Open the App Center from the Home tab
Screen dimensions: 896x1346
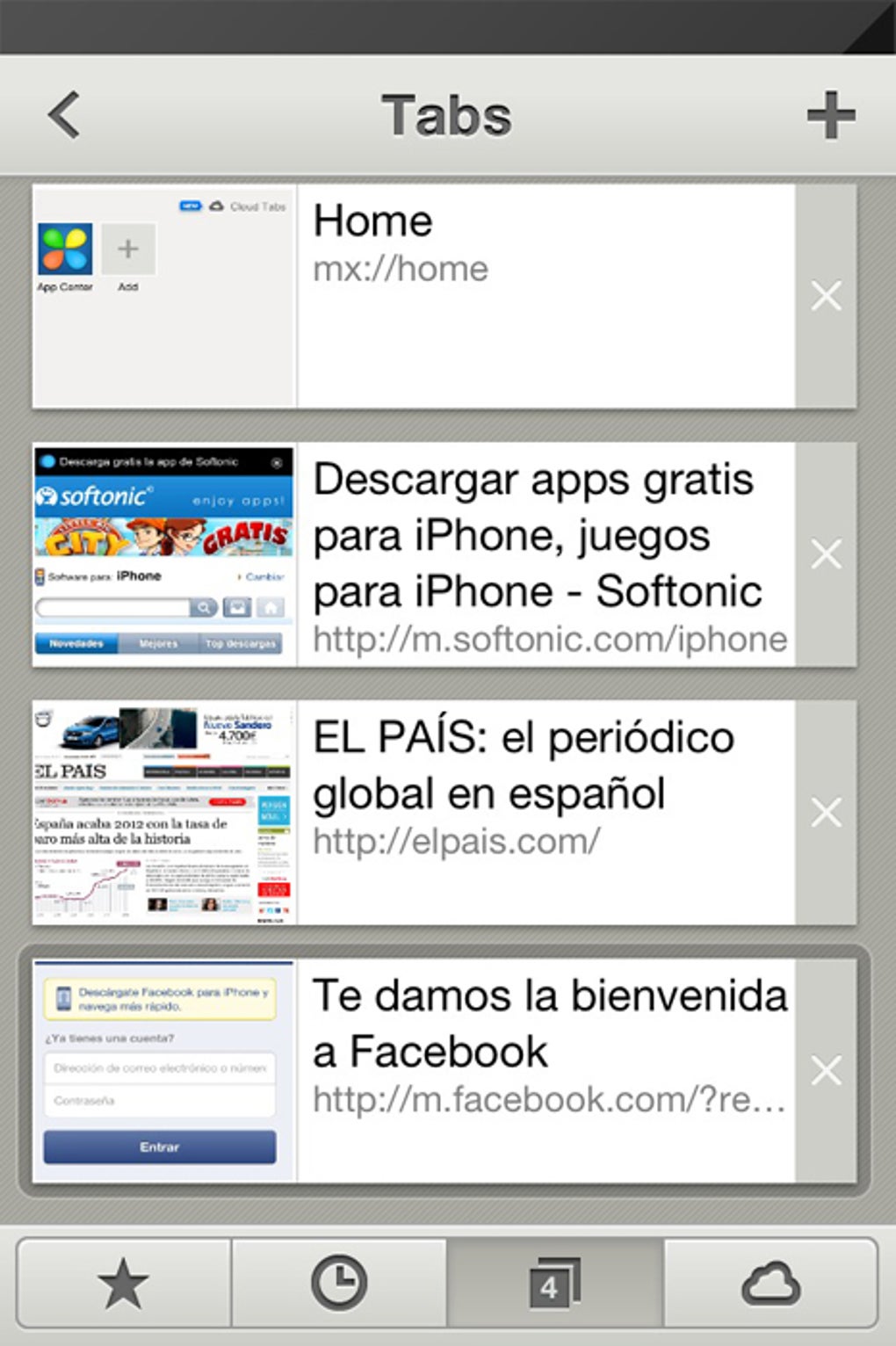(x=64, y=250)
